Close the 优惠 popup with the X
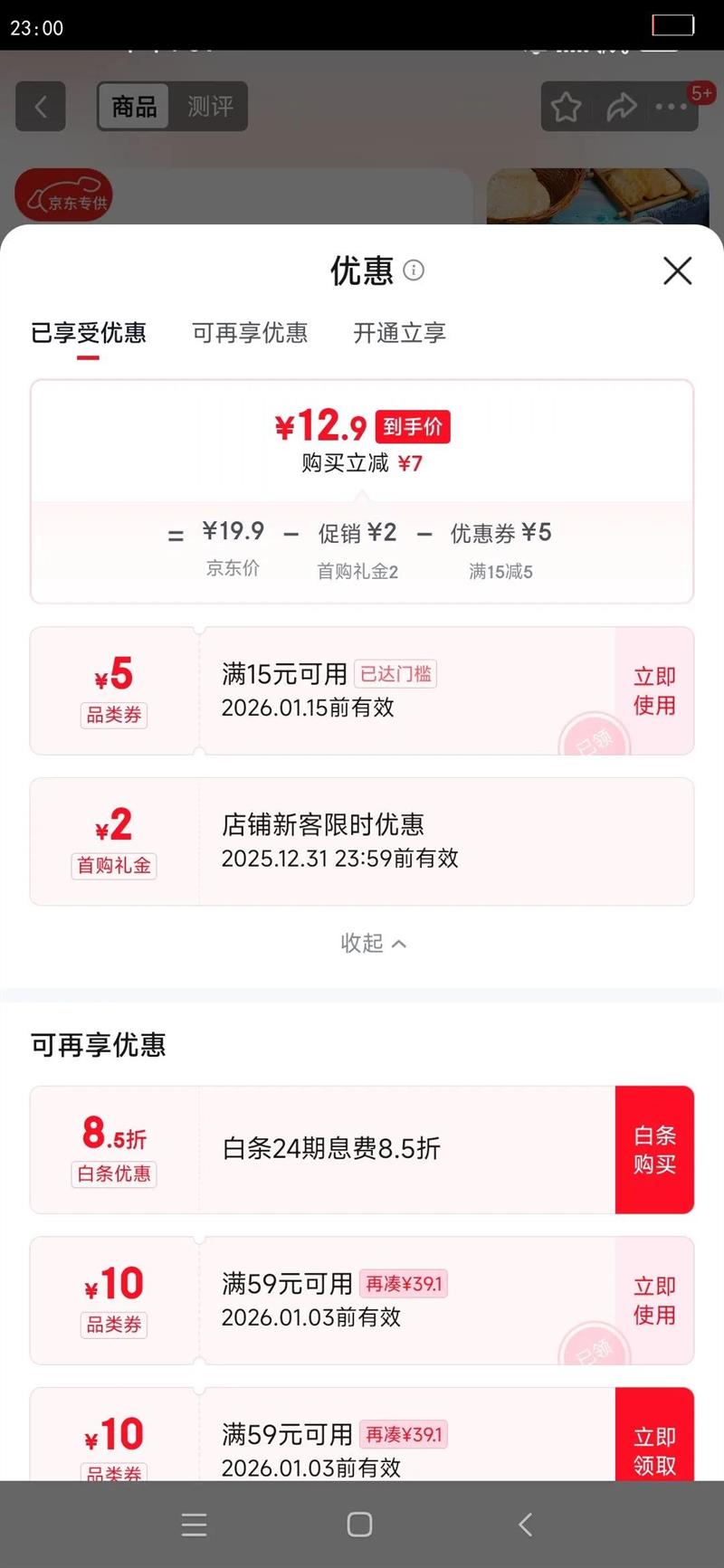The image size is (724, 1568). click(x=677, y=271)
